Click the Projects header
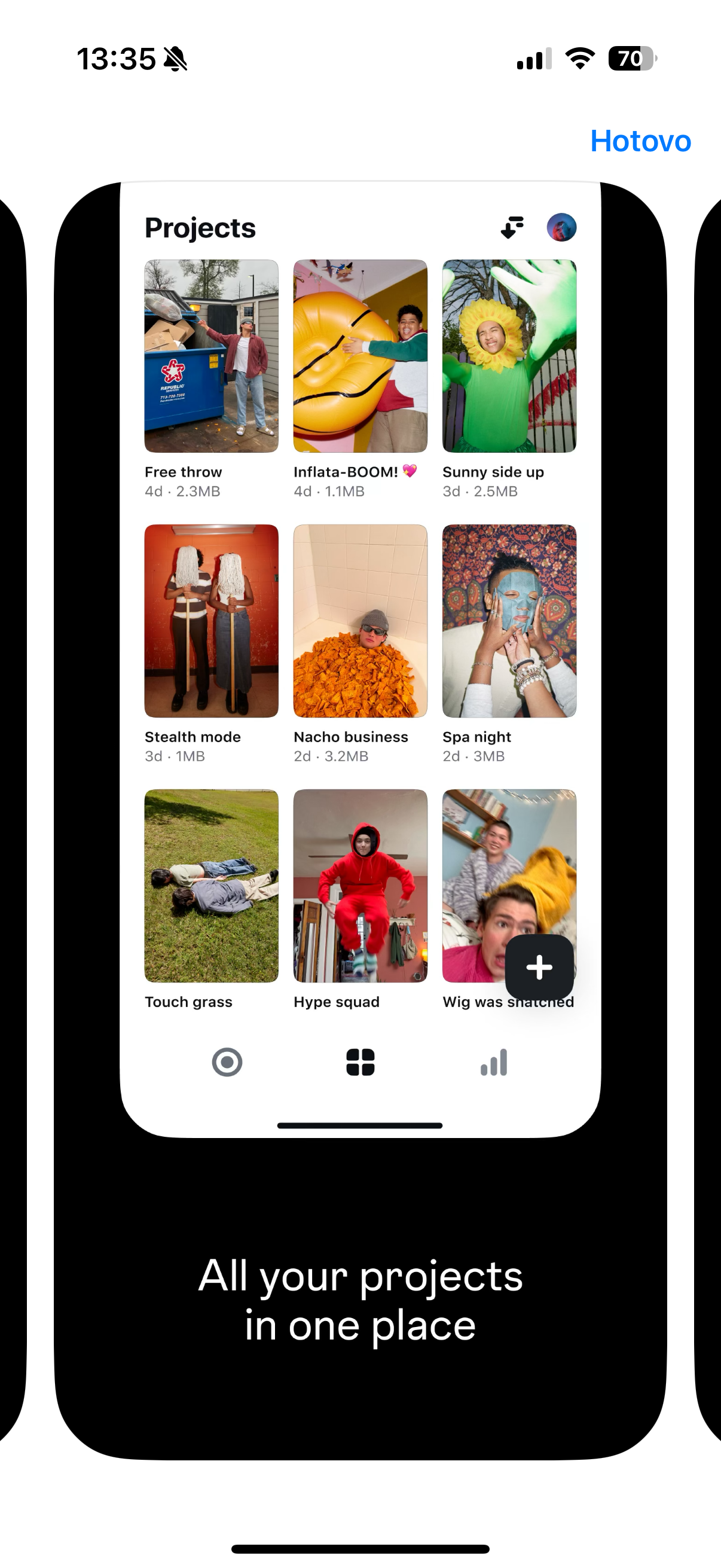 200,228
